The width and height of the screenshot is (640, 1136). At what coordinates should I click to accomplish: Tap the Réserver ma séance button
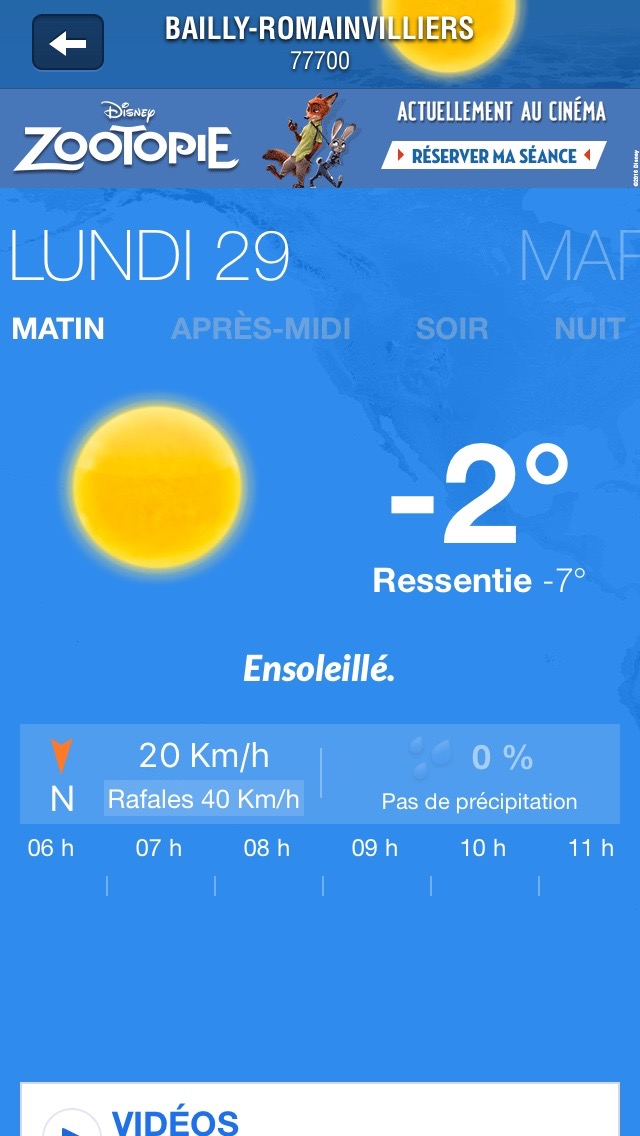tap(494, 156)
